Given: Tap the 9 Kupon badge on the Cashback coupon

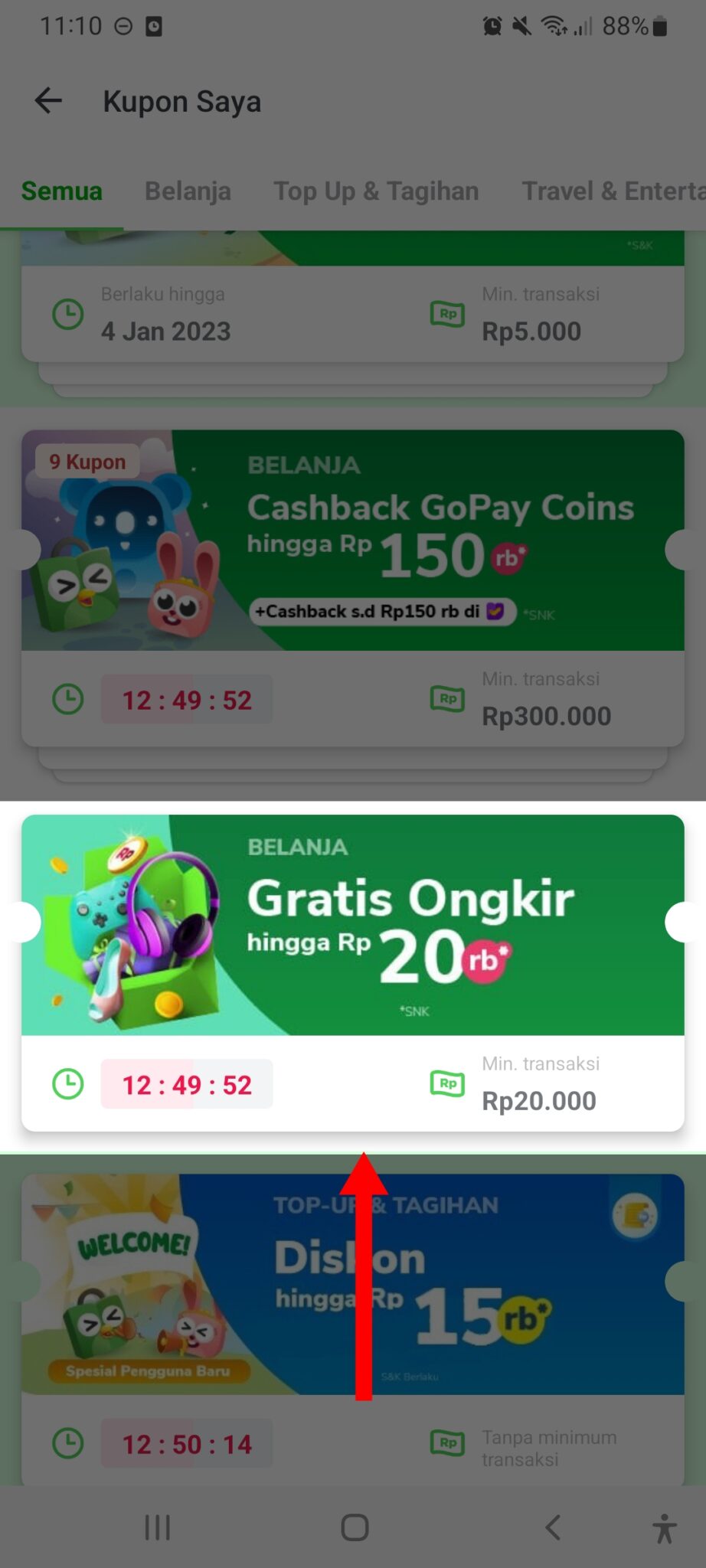Looking at the screenshot, I should click(87, 461).
